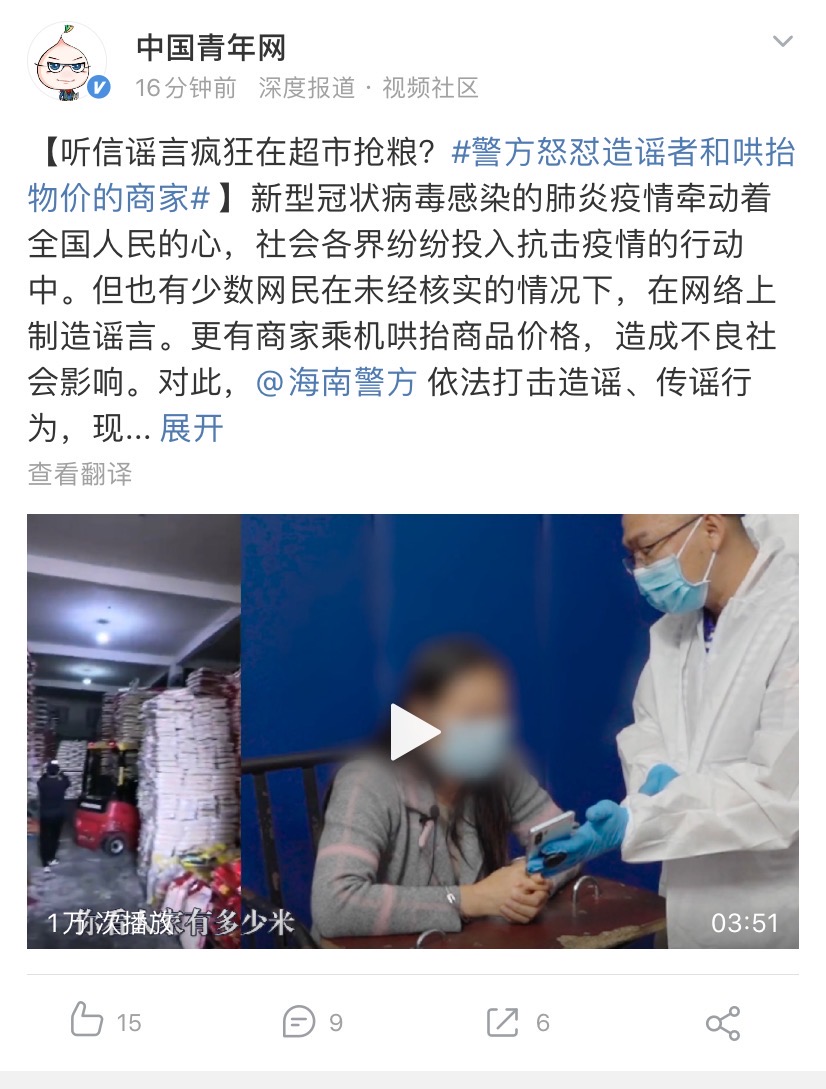Open the @海南警方 mention

point(336,383)
